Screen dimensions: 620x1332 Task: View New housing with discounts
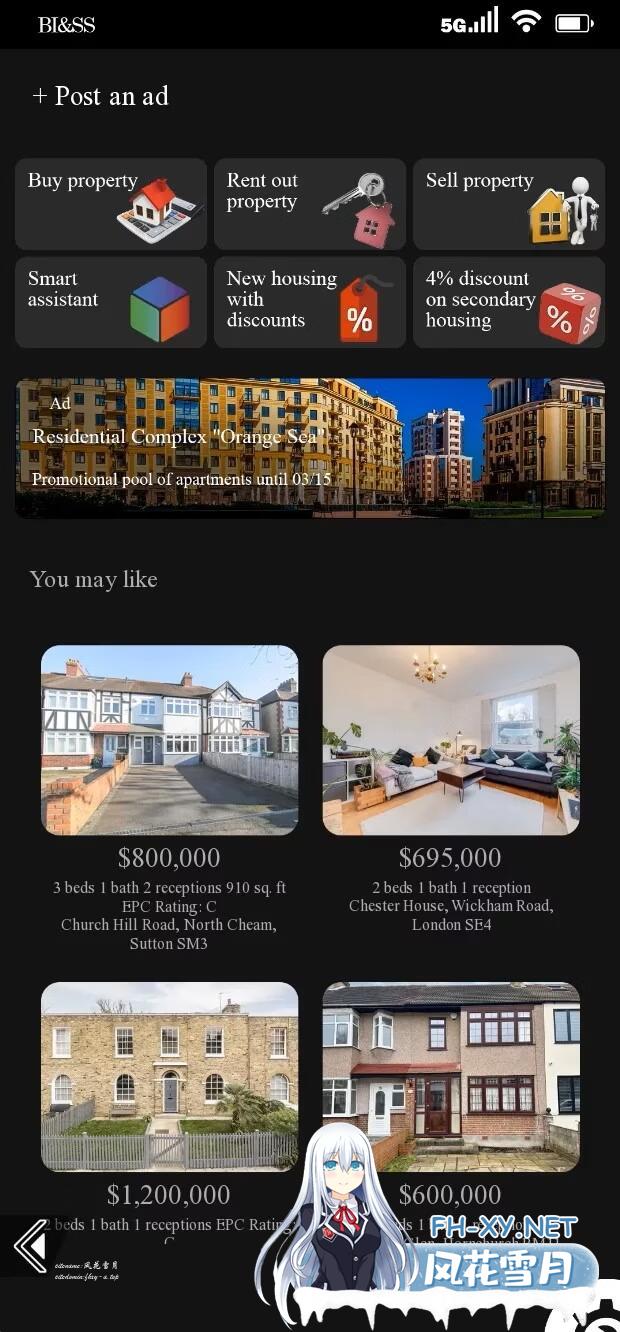coord(309,302)
